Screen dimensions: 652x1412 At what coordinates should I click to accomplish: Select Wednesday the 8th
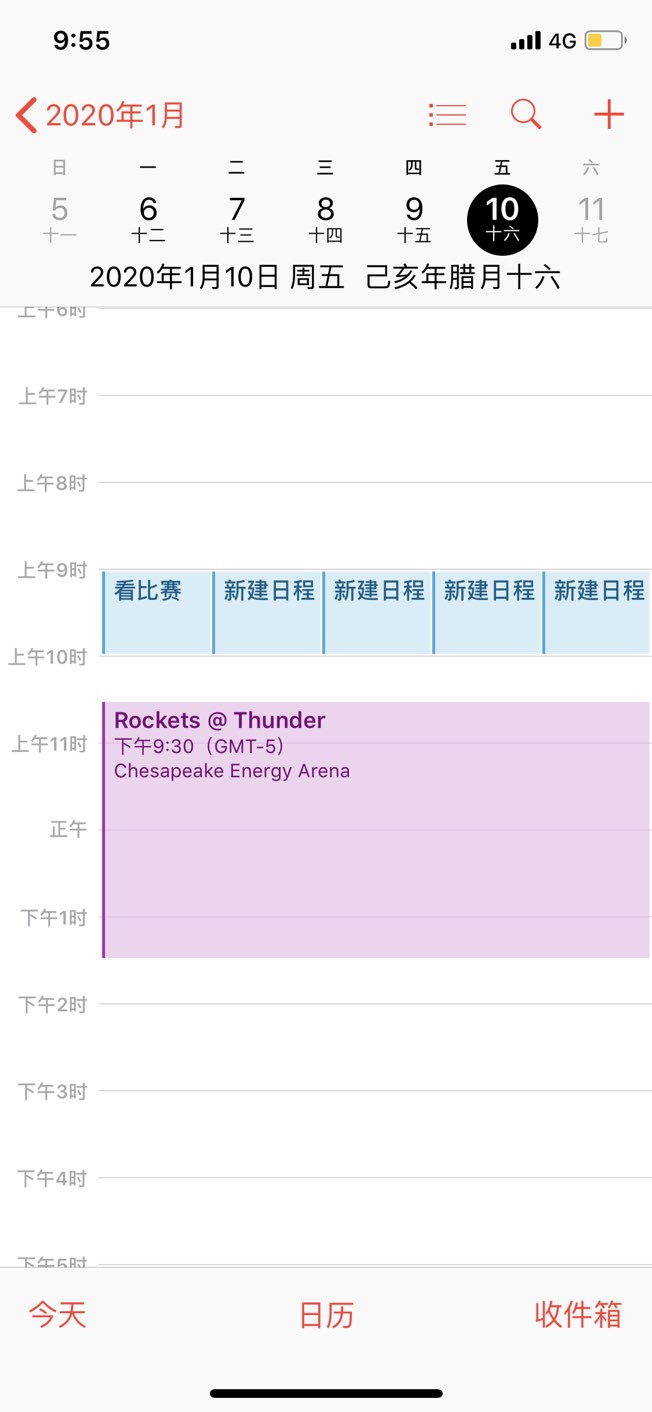(325, 217)
